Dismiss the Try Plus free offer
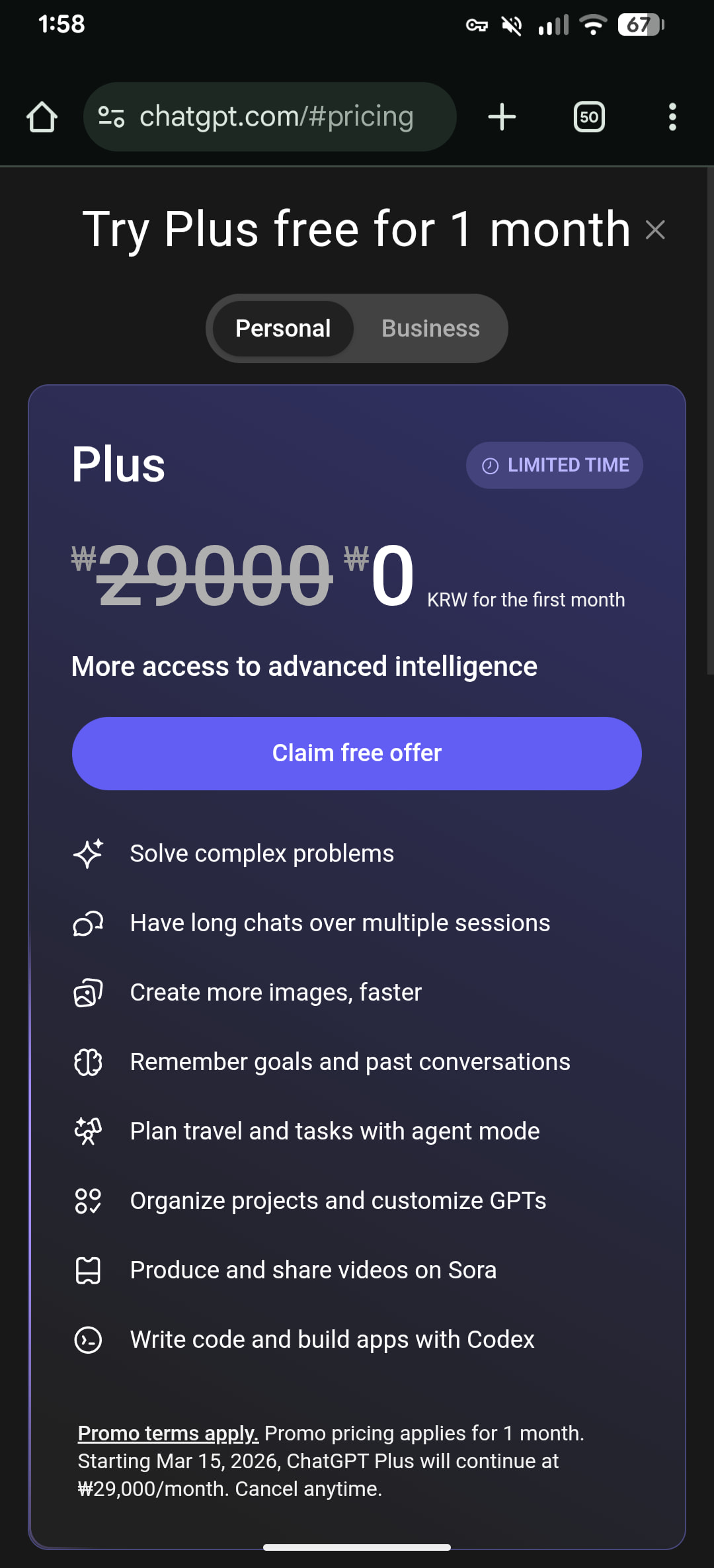Image resolution: width=714 pixels, height=1568 pixels. tap(654, 230)
